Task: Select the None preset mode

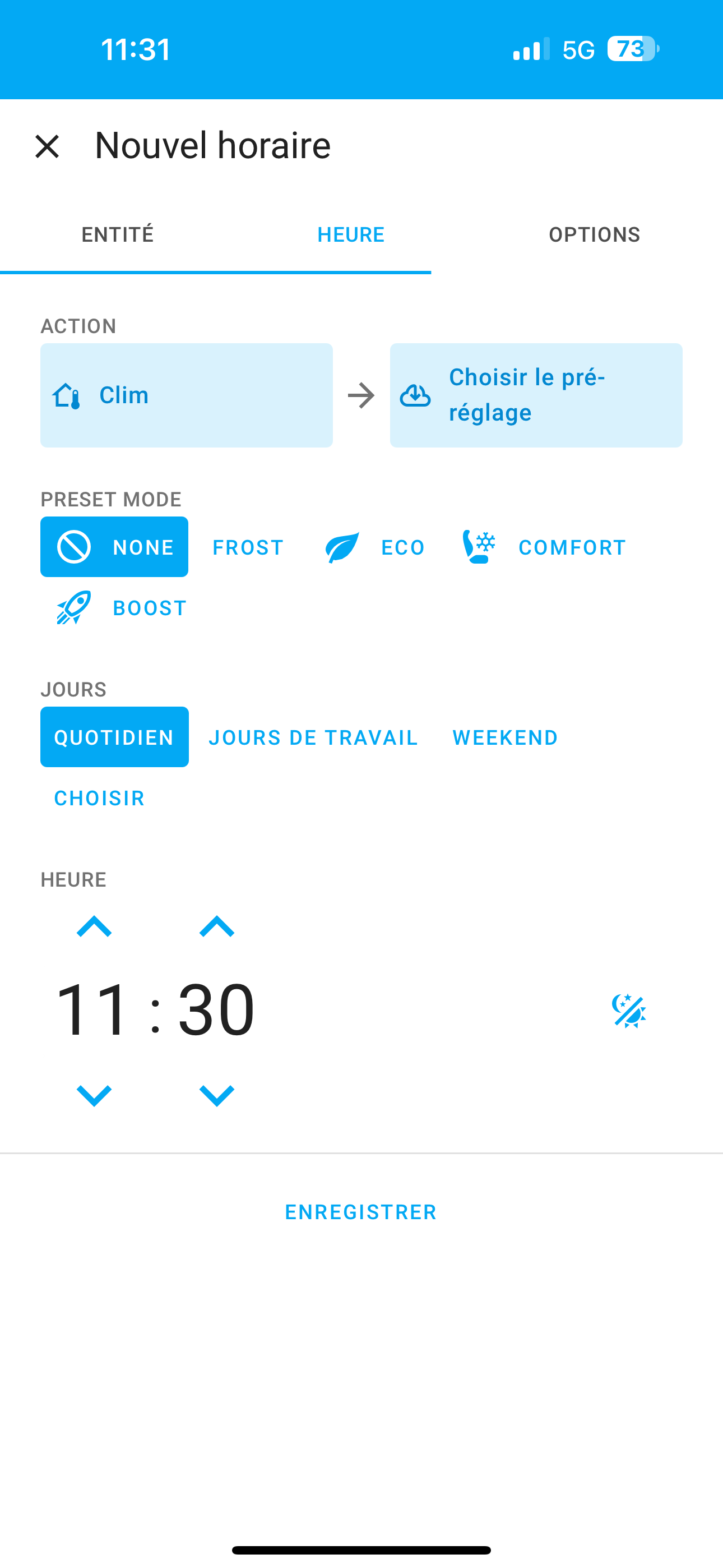Action: 114,547
